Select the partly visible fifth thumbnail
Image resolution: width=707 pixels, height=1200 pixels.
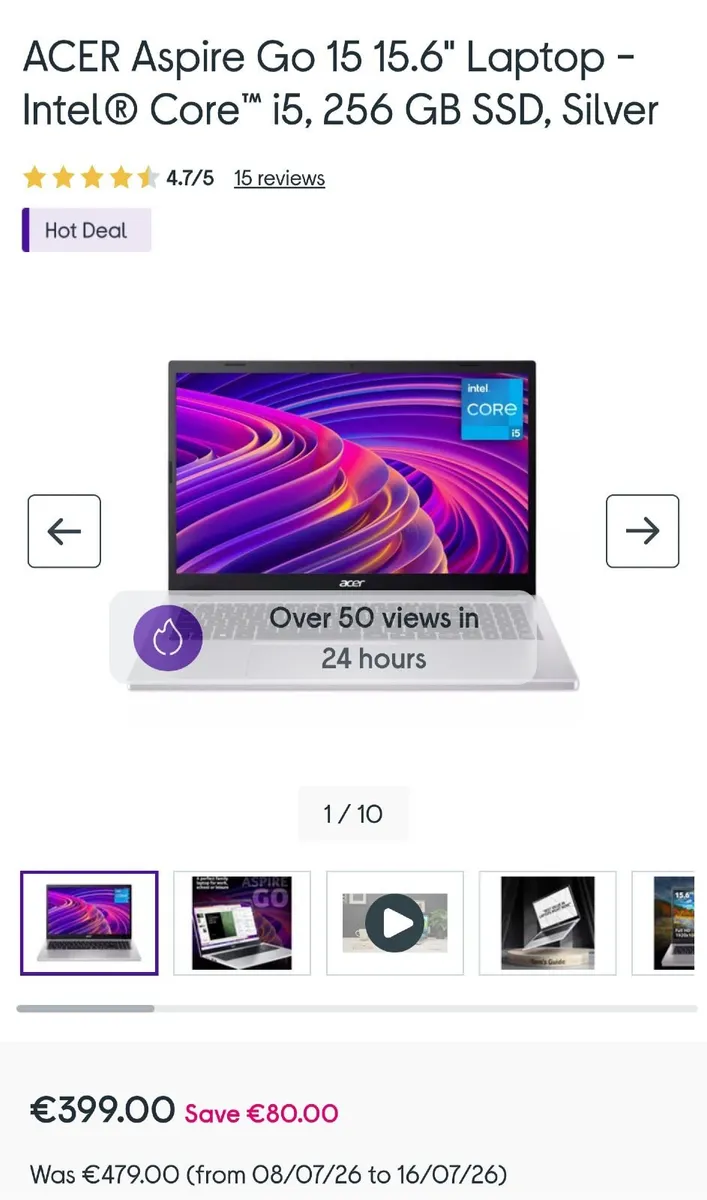coord(670,923)
